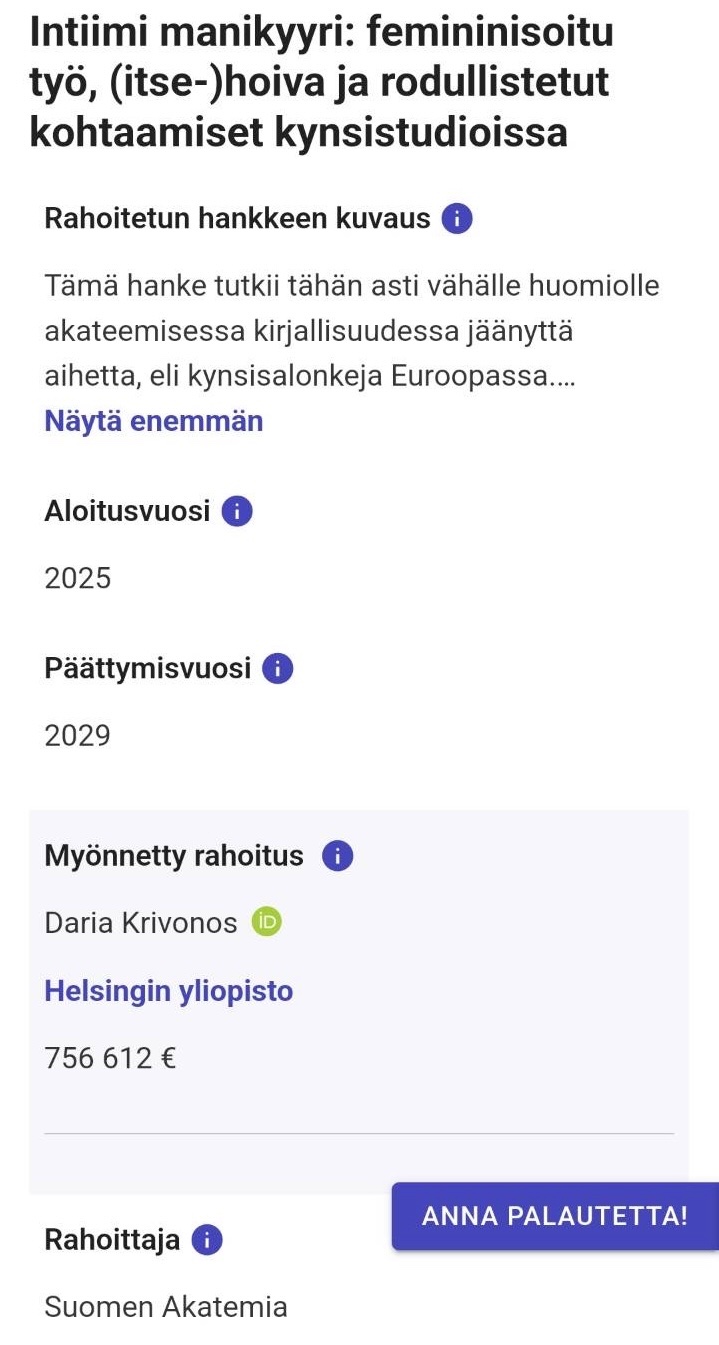
Task: Open info icon next to Rahoitetun hankkeen kuvaus
Action: coord(456,218)
